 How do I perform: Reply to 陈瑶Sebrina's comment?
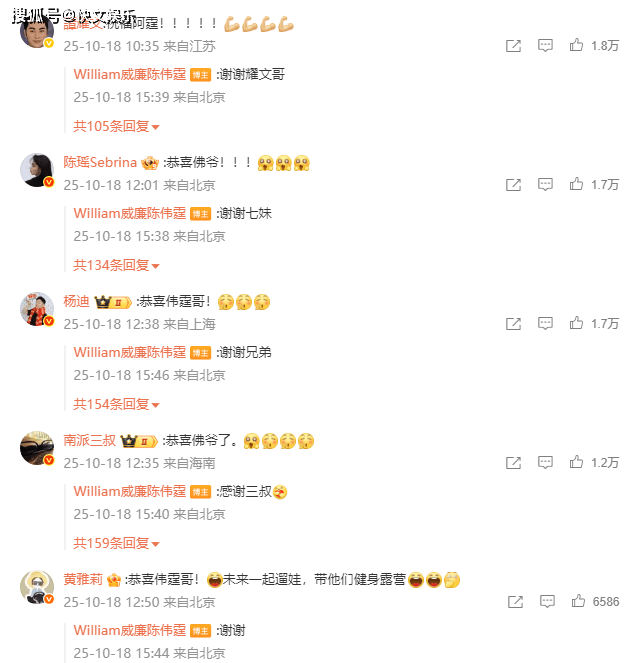545,185
